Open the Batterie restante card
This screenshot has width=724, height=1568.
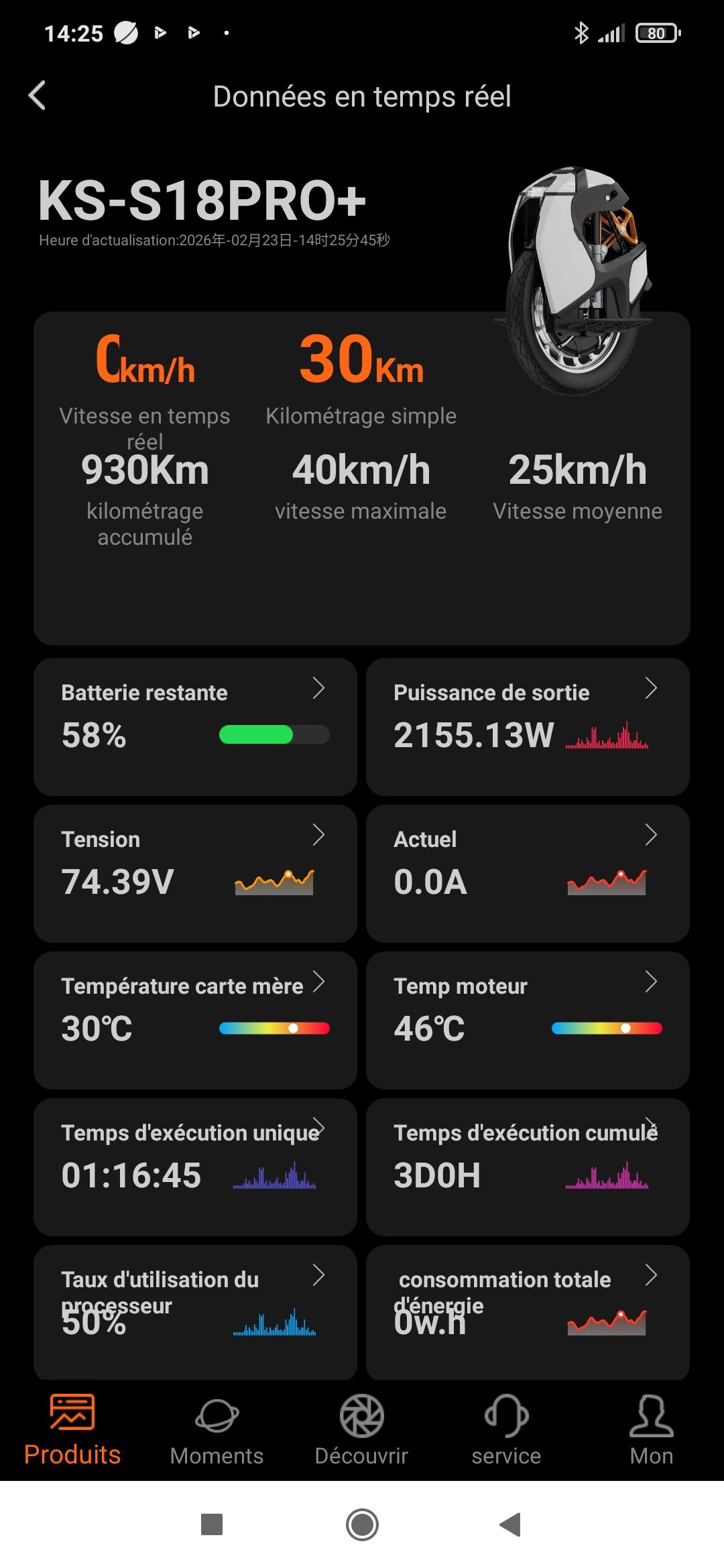tap(194, 726)
